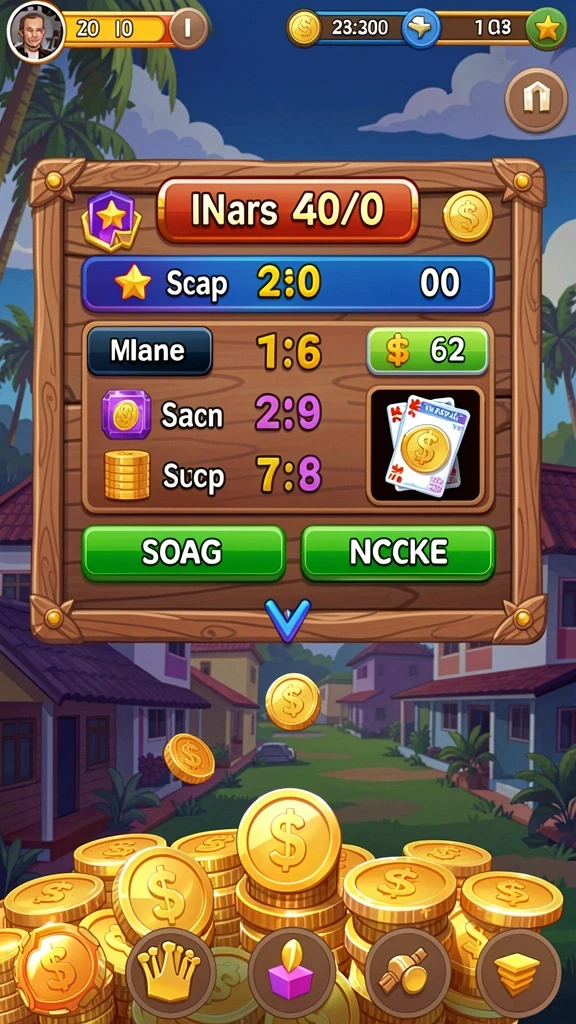Expand the panel with the blue chevron
This screenshot has width=576, height=1024.
click(287, 619)
